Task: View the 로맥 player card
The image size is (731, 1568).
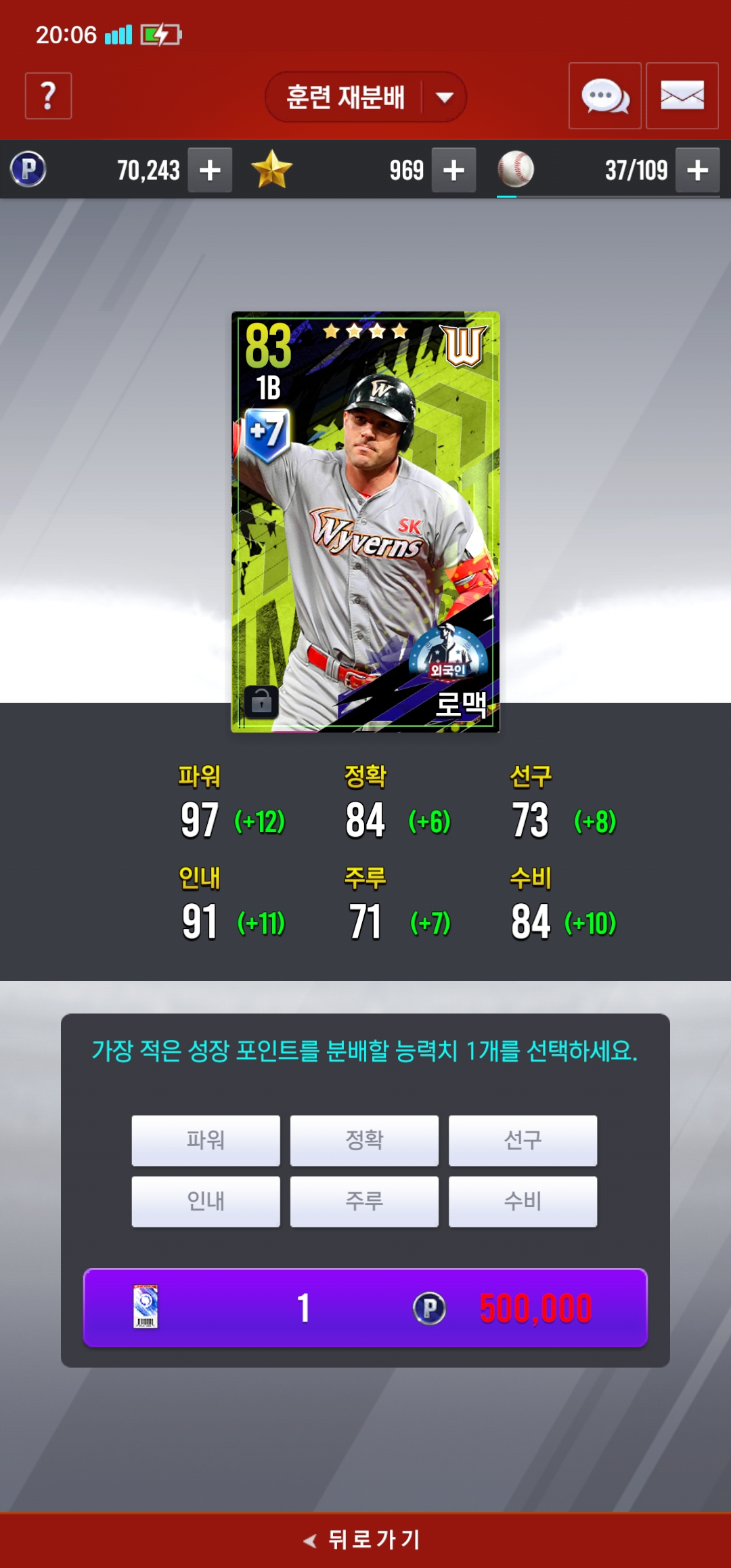Action: click(x=365, y=522)
